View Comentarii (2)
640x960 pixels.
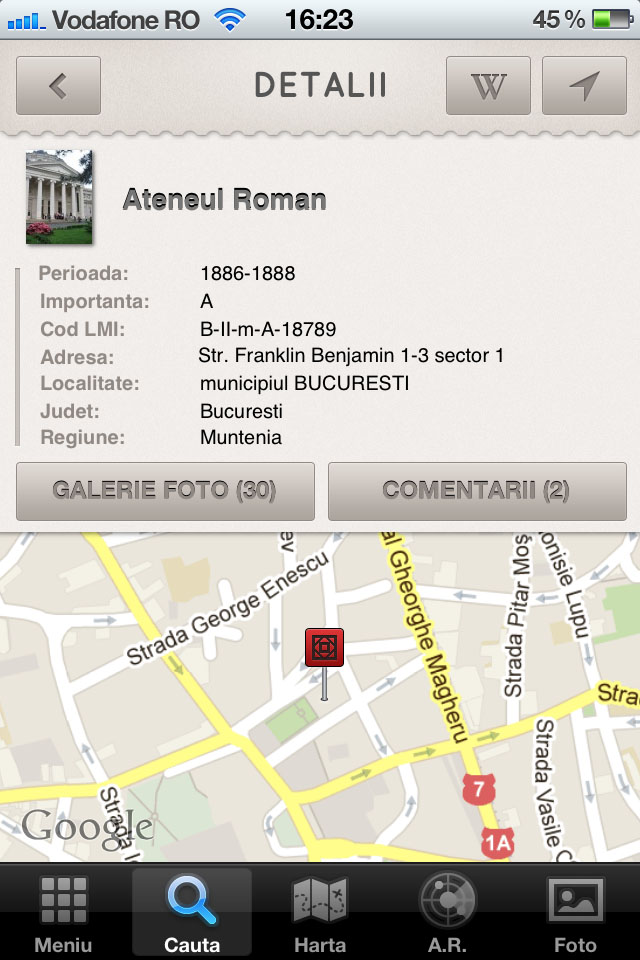point(477,491)
